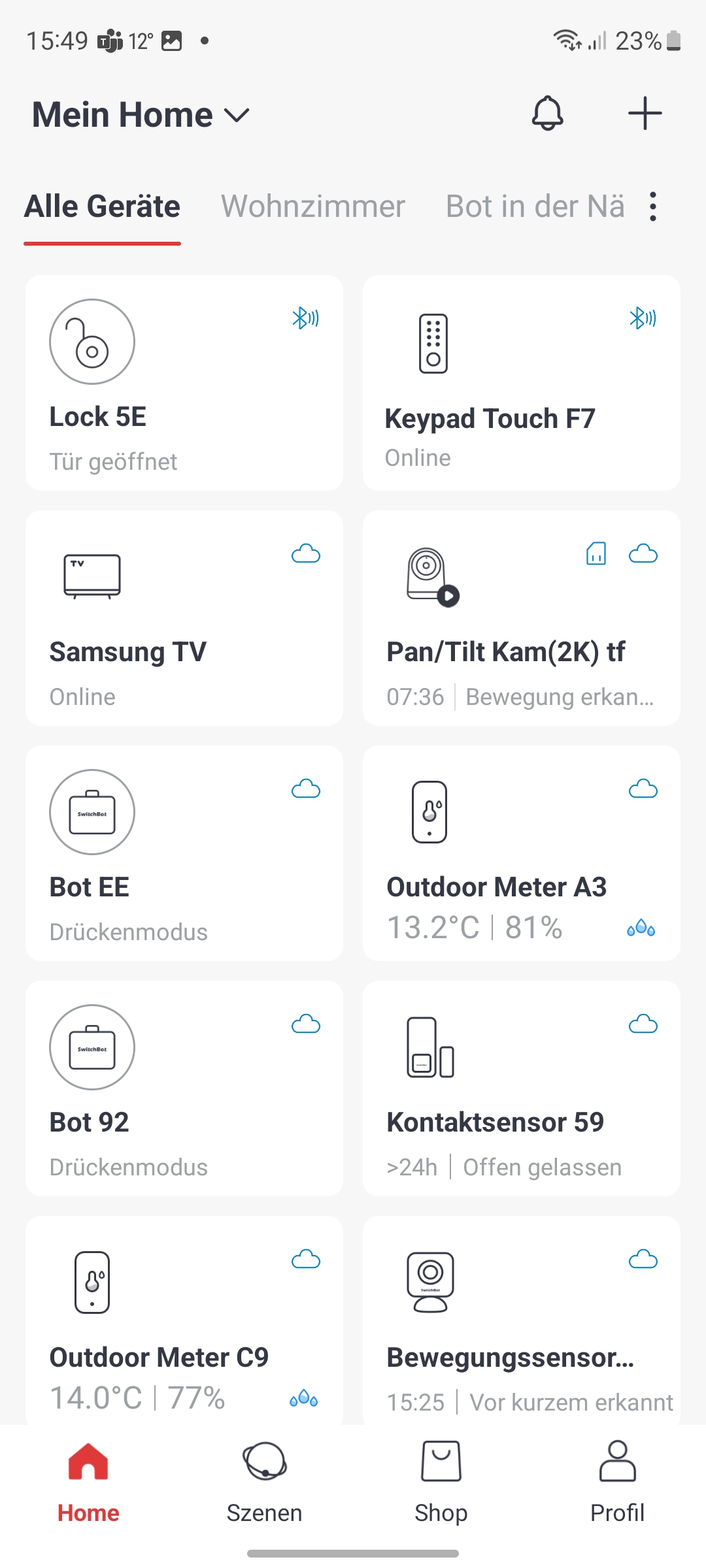Add a new device with plus icon
This screenshot has height=1568, width=706.
point(645,114)
